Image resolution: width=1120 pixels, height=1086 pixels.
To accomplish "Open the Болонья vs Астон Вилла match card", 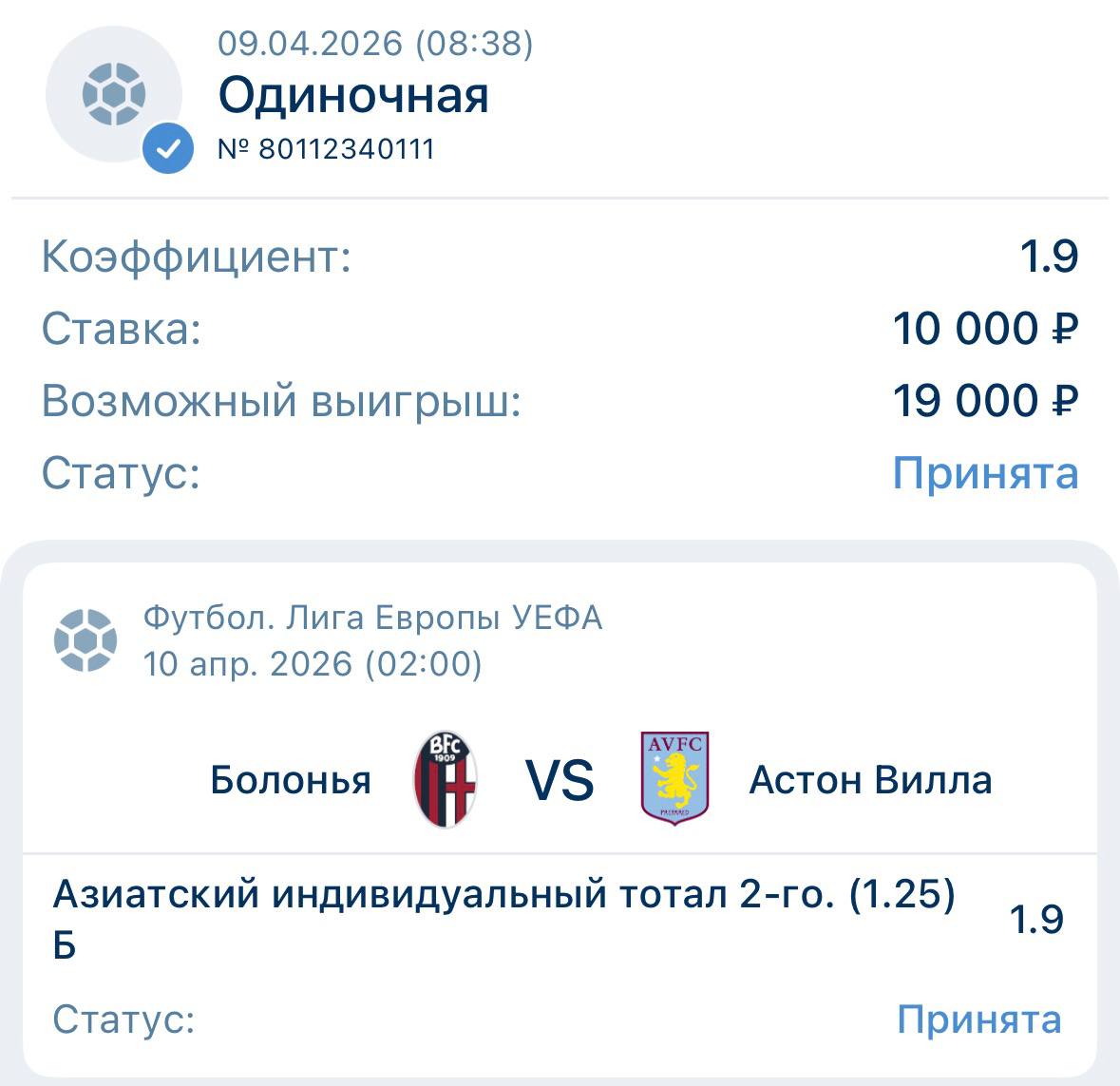I will [560, 779].
